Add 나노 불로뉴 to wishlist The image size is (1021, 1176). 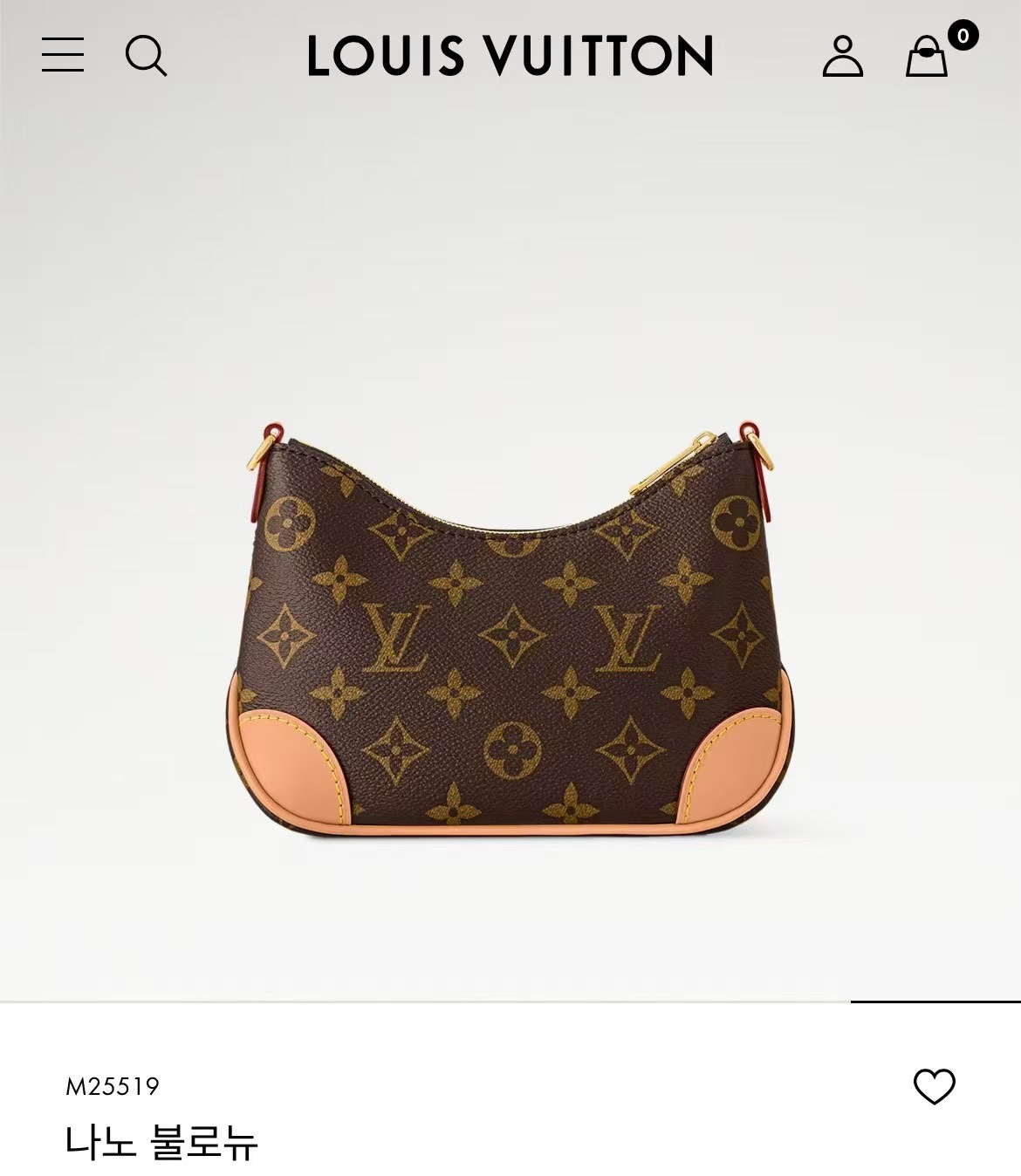pyautogui.click(x=934, y=1086)
